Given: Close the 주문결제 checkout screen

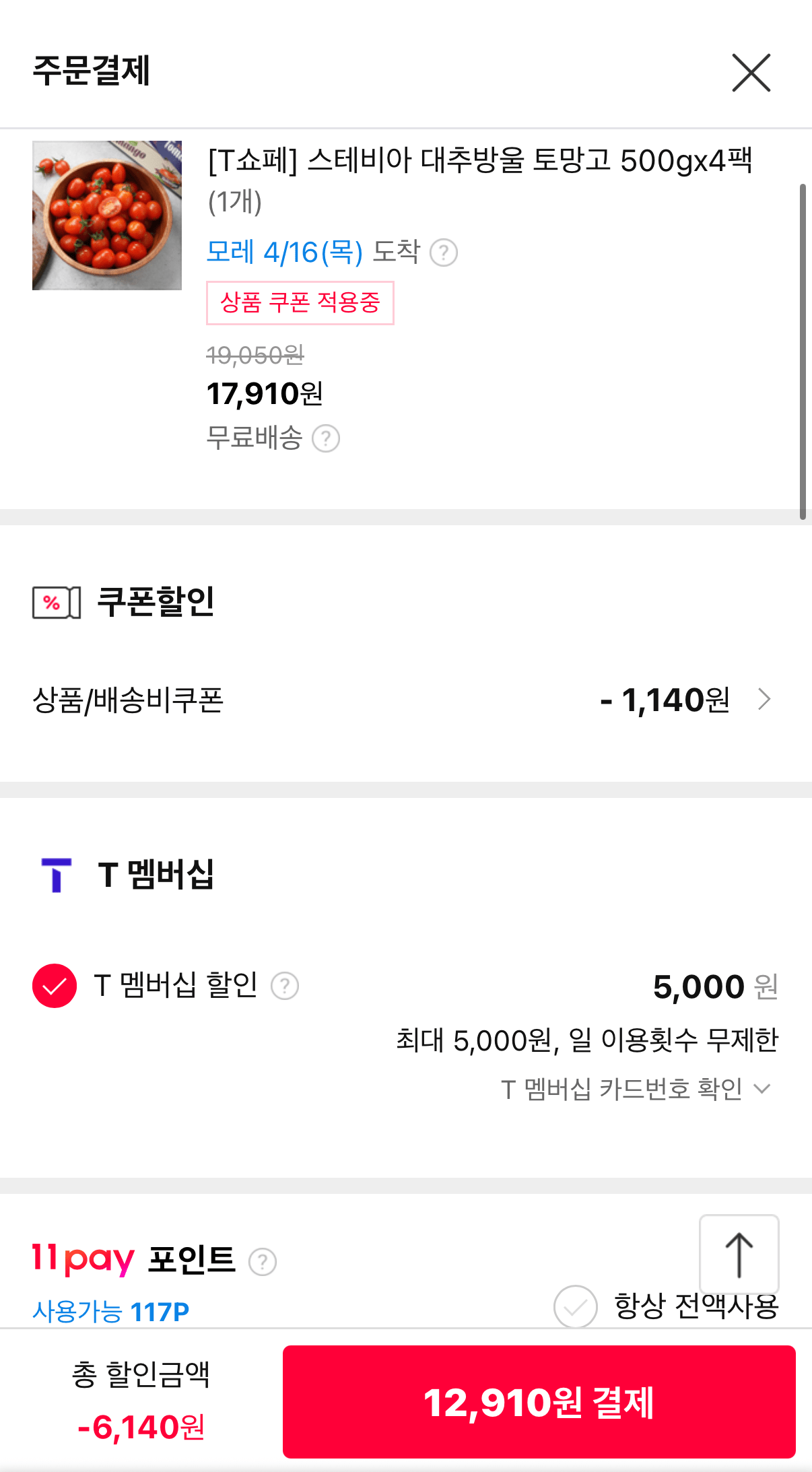Looking at the screenshot, I should pos(751,73).
